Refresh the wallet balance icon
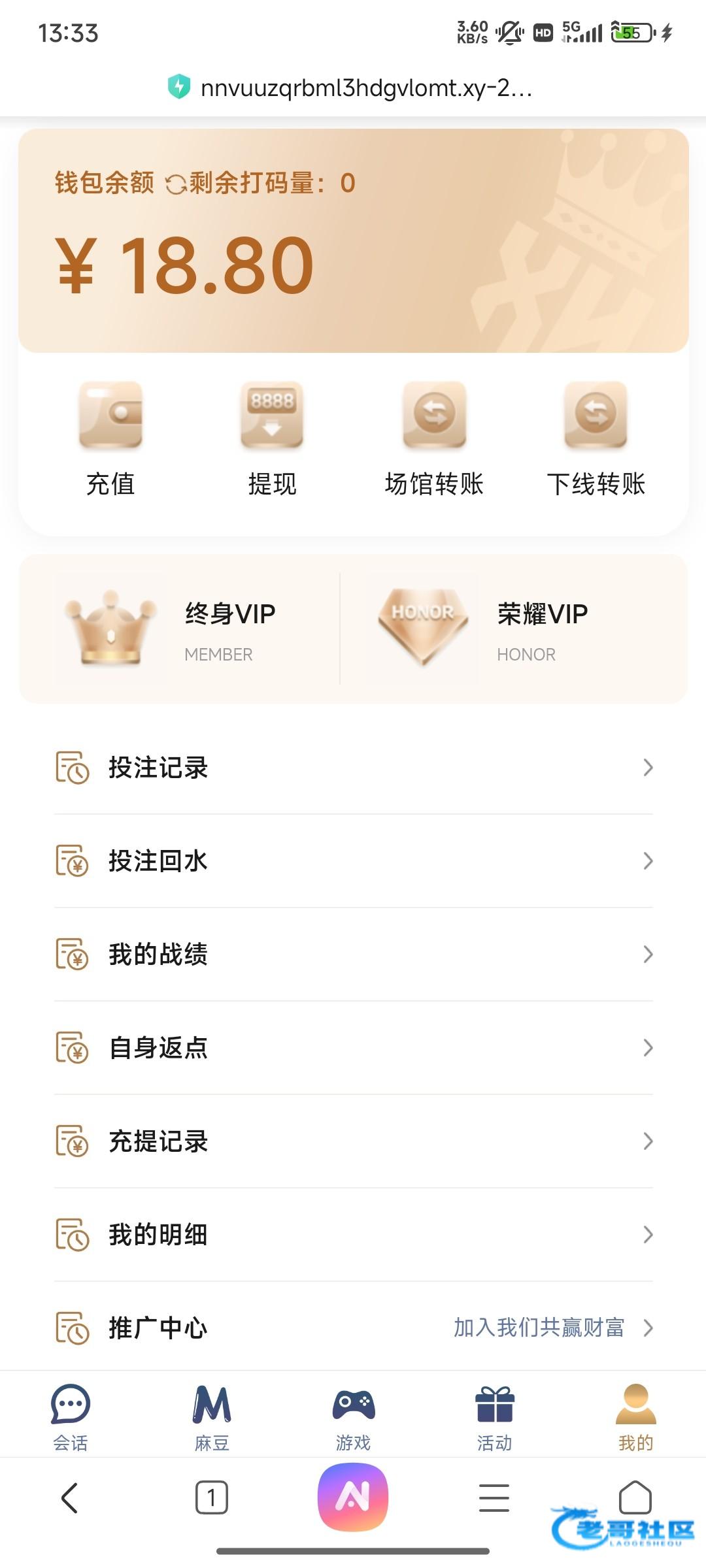Viewport: 706px width, 1568px height. [x=175, y=184]
